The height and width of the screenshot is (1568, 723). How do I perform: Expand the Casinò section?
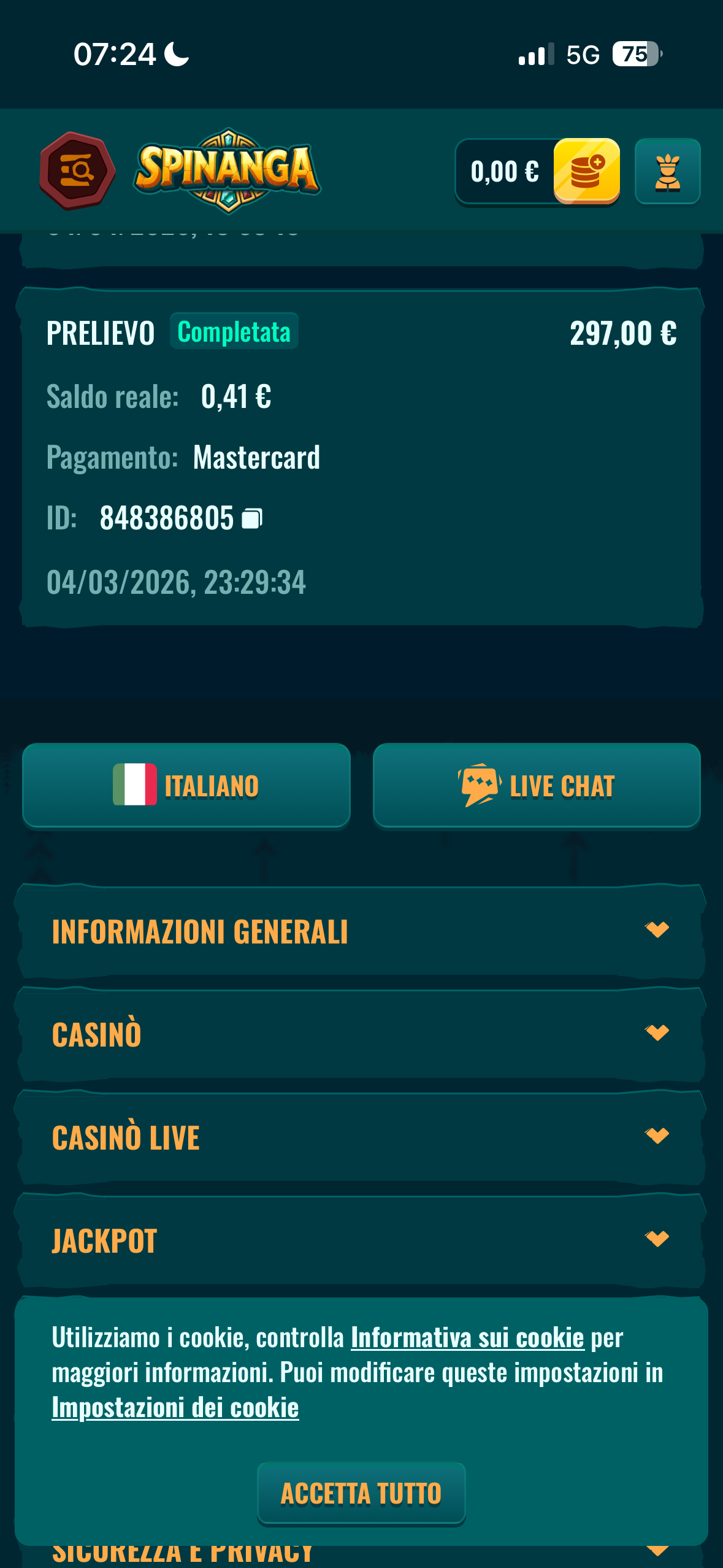pyautogui.click(x=361, y=1034)
